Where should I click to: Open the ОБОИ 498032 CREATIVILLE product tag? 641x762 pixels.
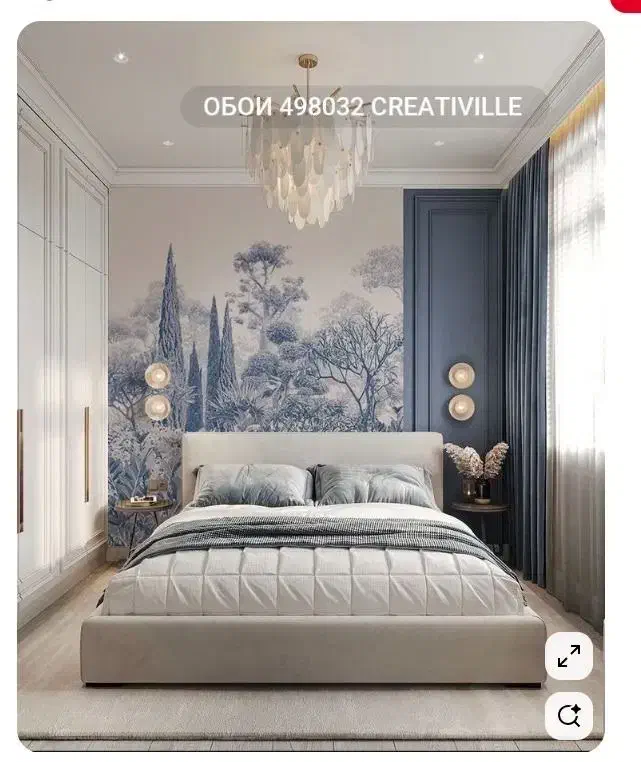[362, 106]
